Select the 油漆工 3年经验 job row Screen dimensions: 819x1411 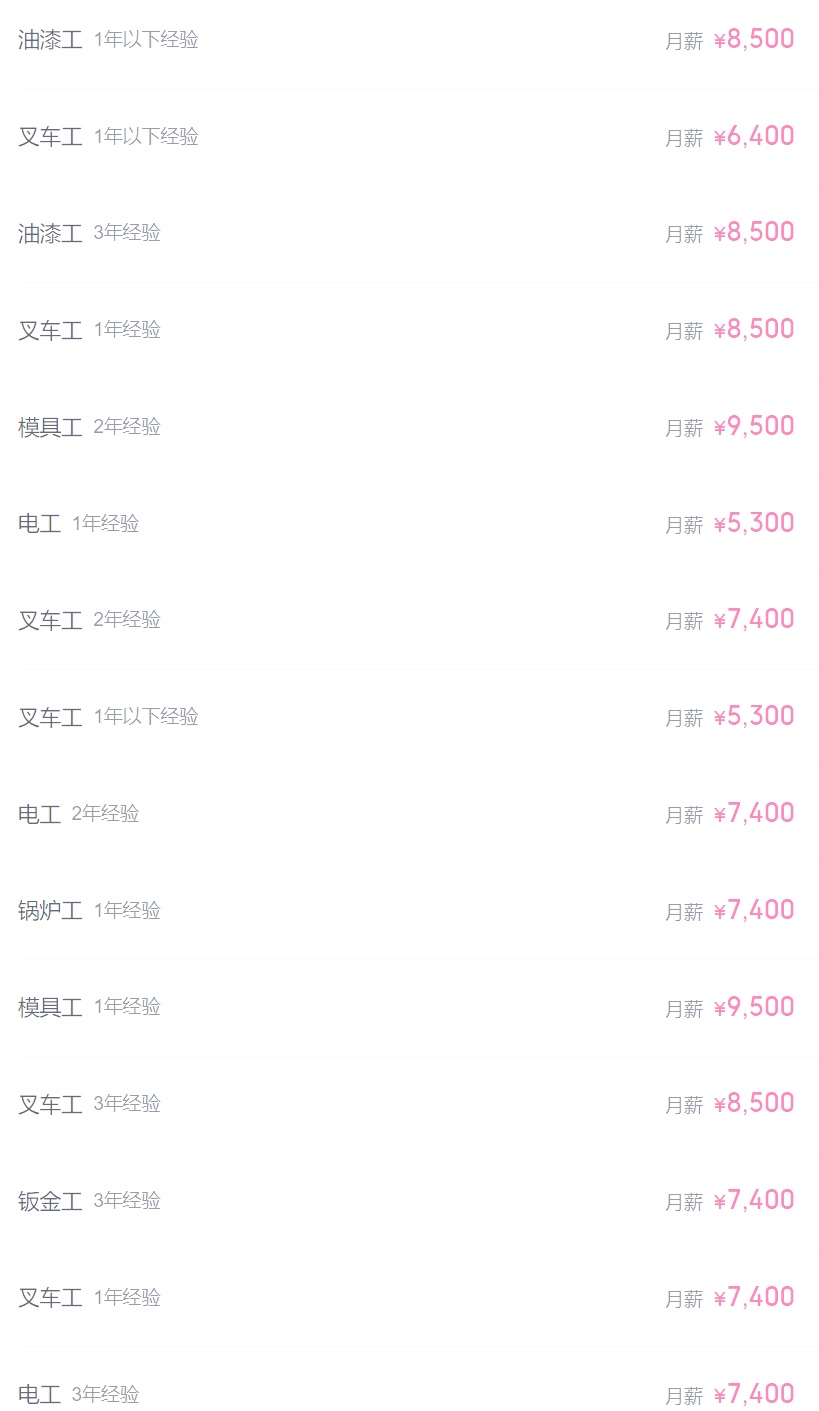pos(409,234)
